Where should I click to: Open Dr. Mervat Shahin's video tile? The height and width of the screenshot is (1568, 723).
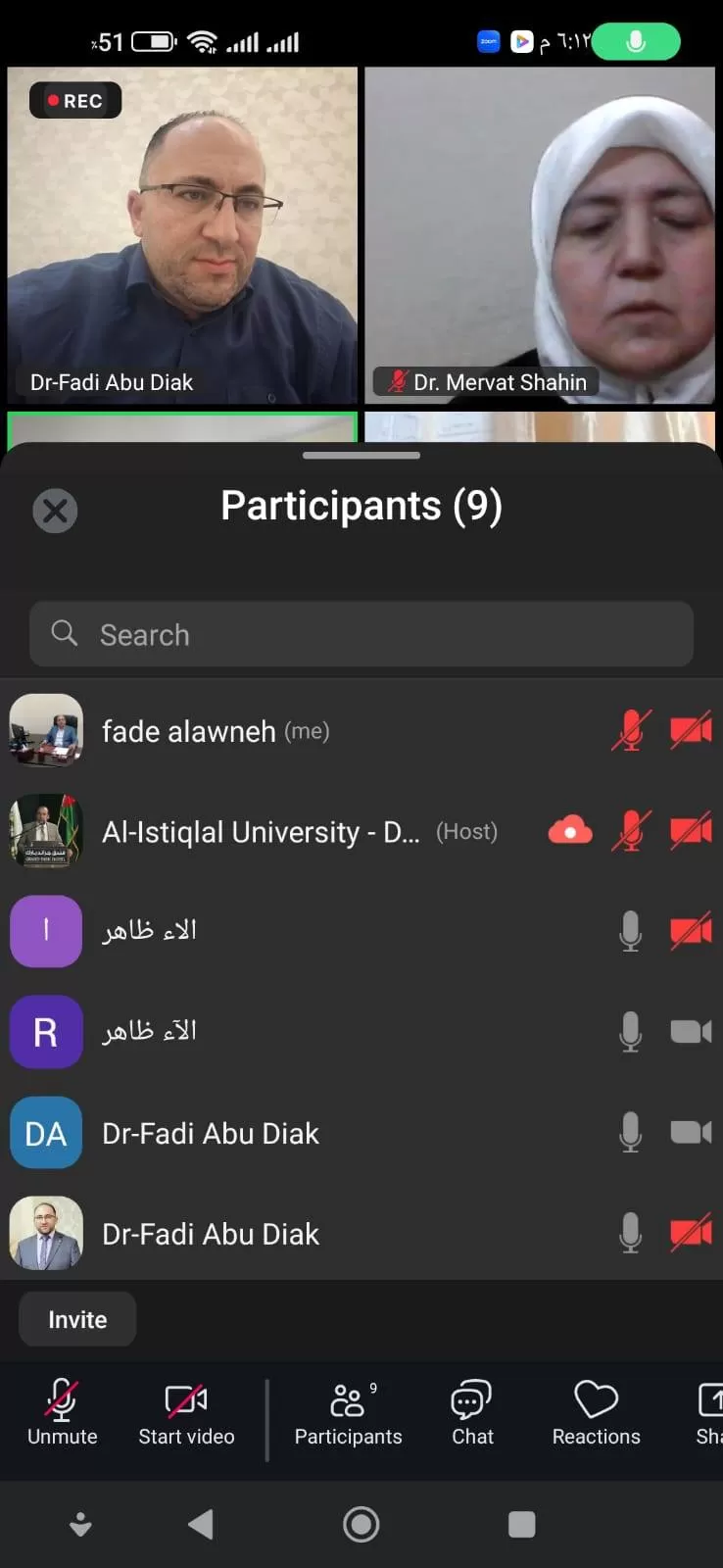click(539, 235)
